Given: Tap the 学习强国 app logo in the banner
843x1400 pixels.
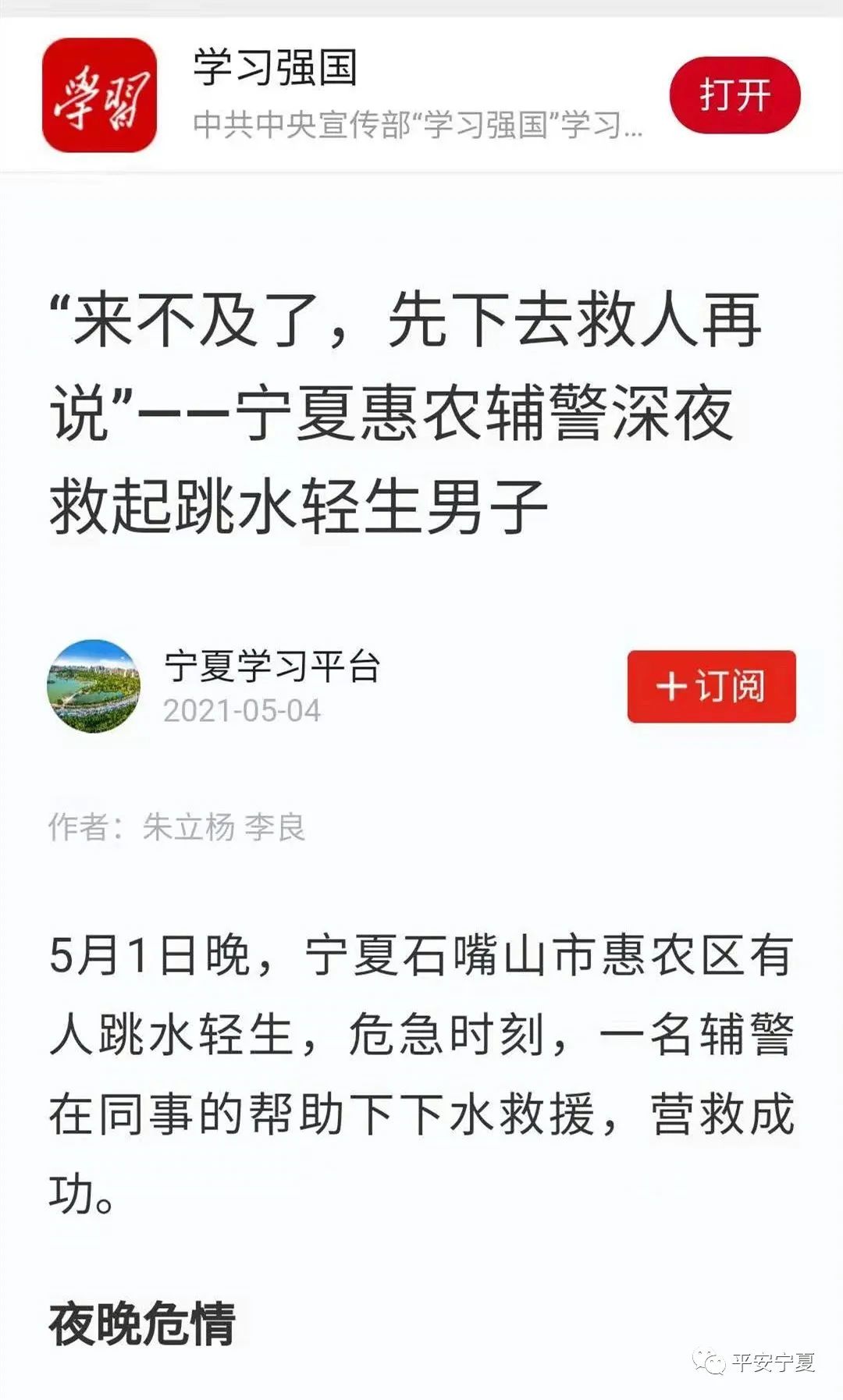Looking at the screenshot, I should pos(99,95).
